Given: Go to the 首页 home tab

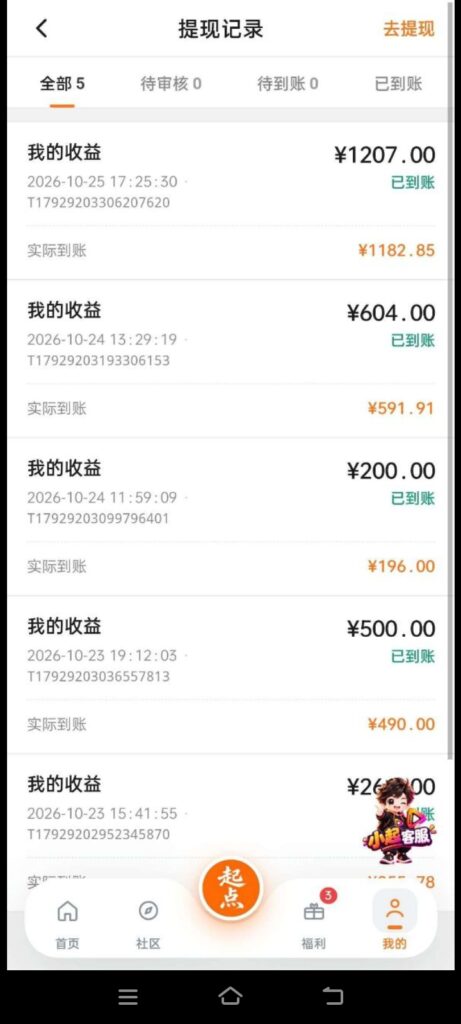Looking at the screenshot, I should (67, 925).
